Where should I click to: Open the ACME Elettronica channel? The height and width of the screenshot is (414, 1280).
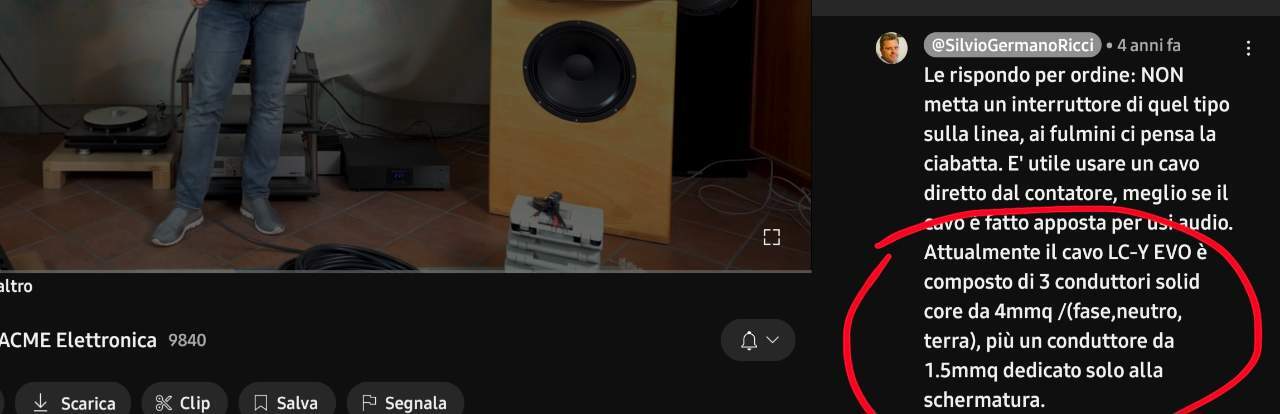pyautogui.click(x=78, y=340)
